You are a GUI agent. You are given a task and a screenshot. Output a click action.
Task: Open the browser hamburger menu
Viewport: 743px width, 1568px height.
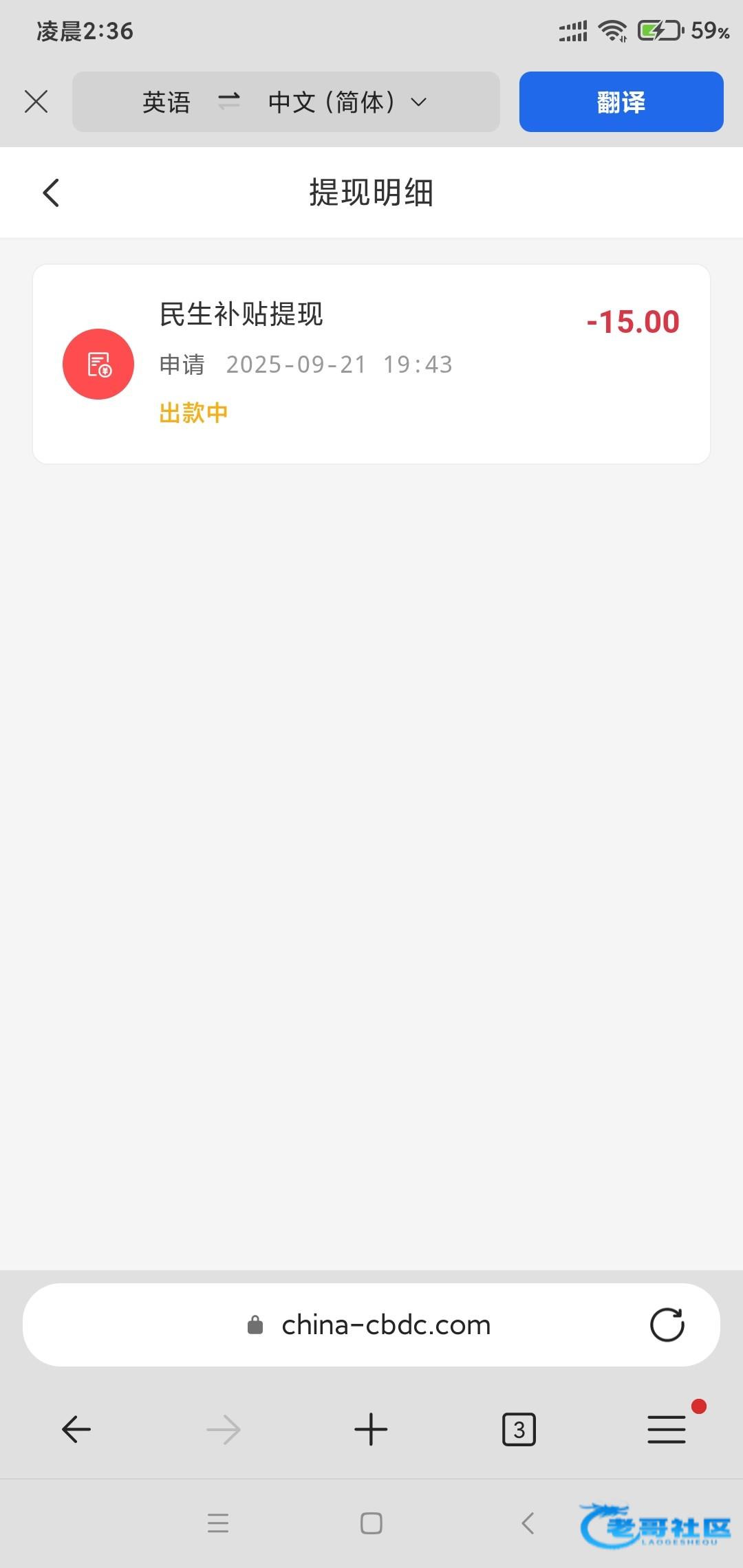point(667,1430)
